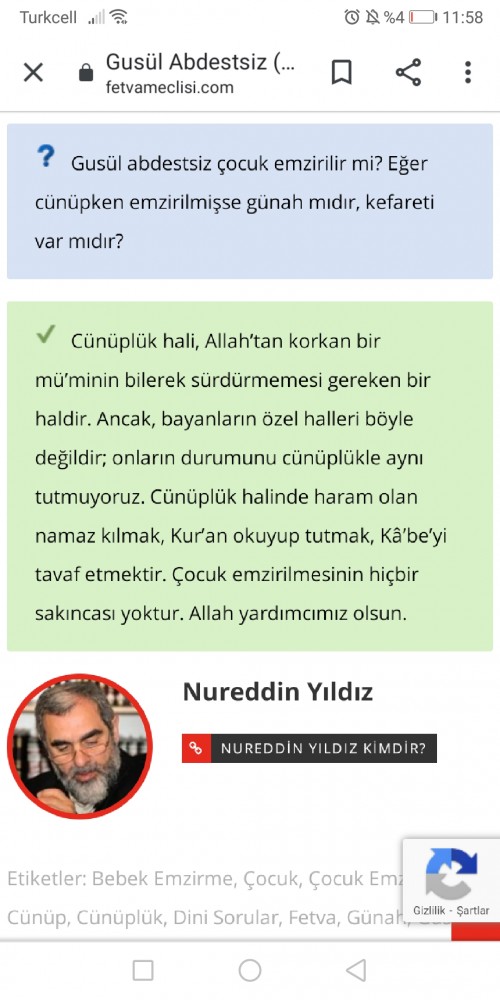
Task: Open the Bebek Emzirme tag
Action: click(163, 878)
